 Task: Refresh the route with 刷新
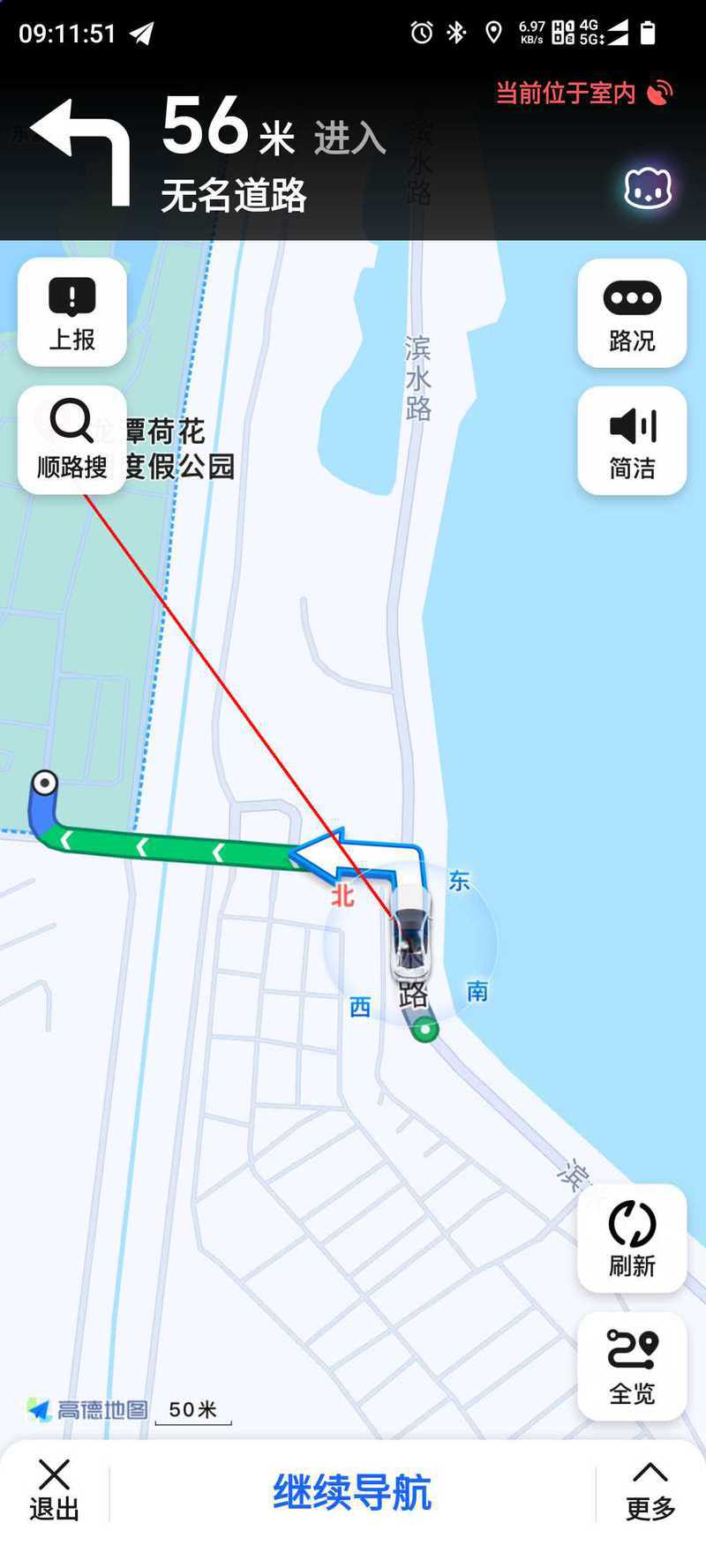(632, 1238)
